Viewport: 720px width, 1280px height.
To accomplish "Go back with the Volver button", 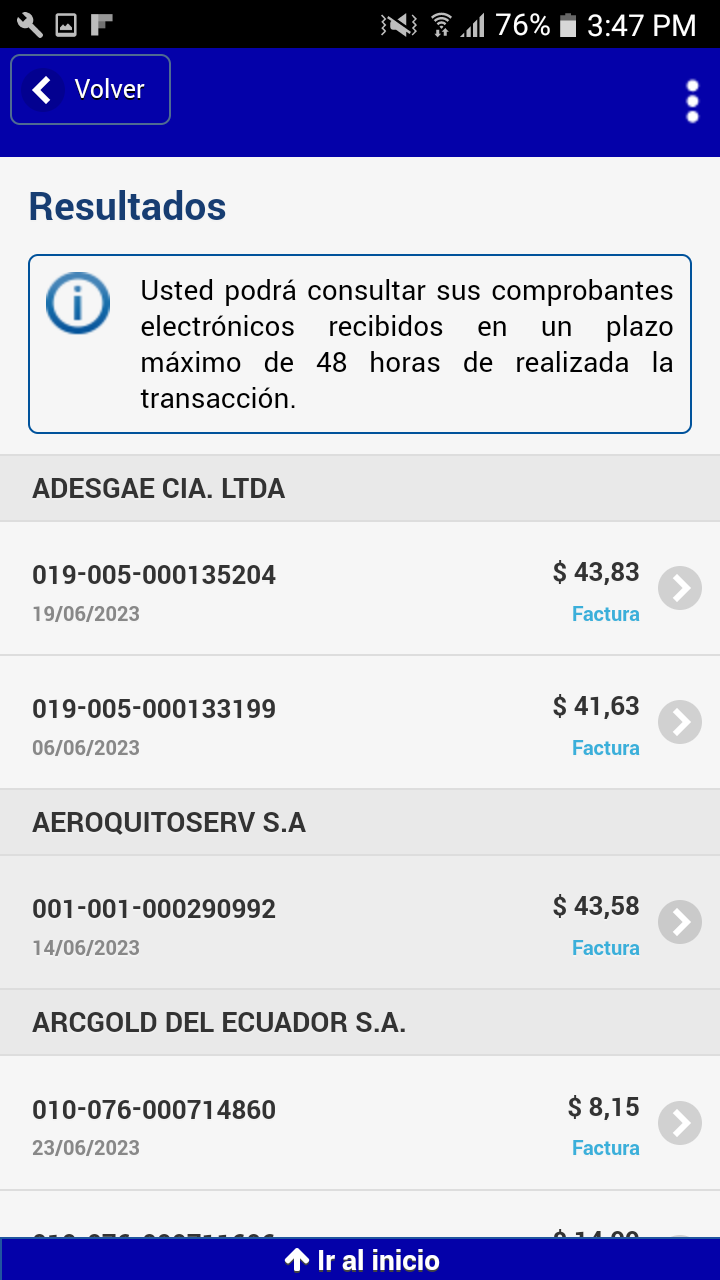I will point(90,90).
